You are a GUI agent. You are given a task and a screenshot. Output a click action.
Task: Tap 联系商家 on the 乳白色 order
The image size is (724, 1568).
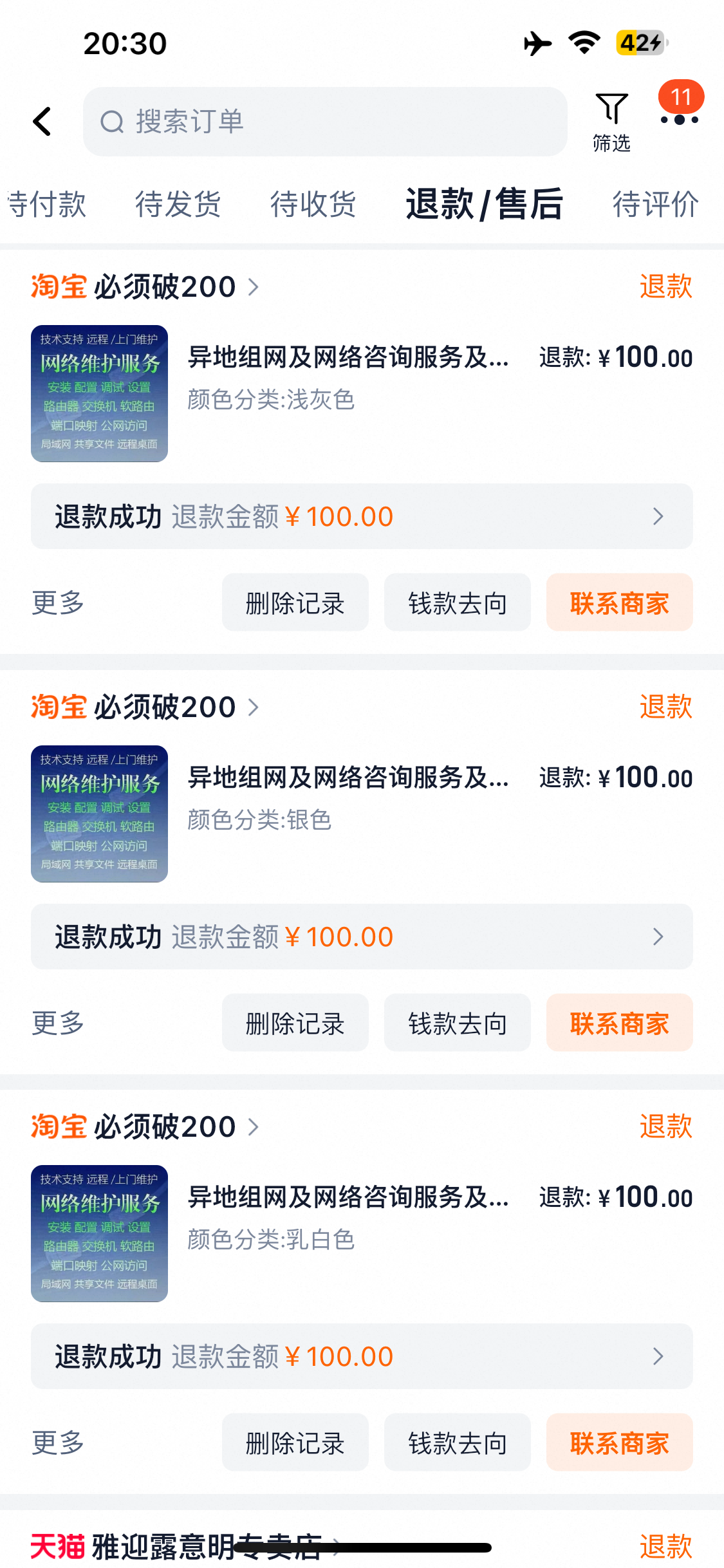tap(620, 1442)
